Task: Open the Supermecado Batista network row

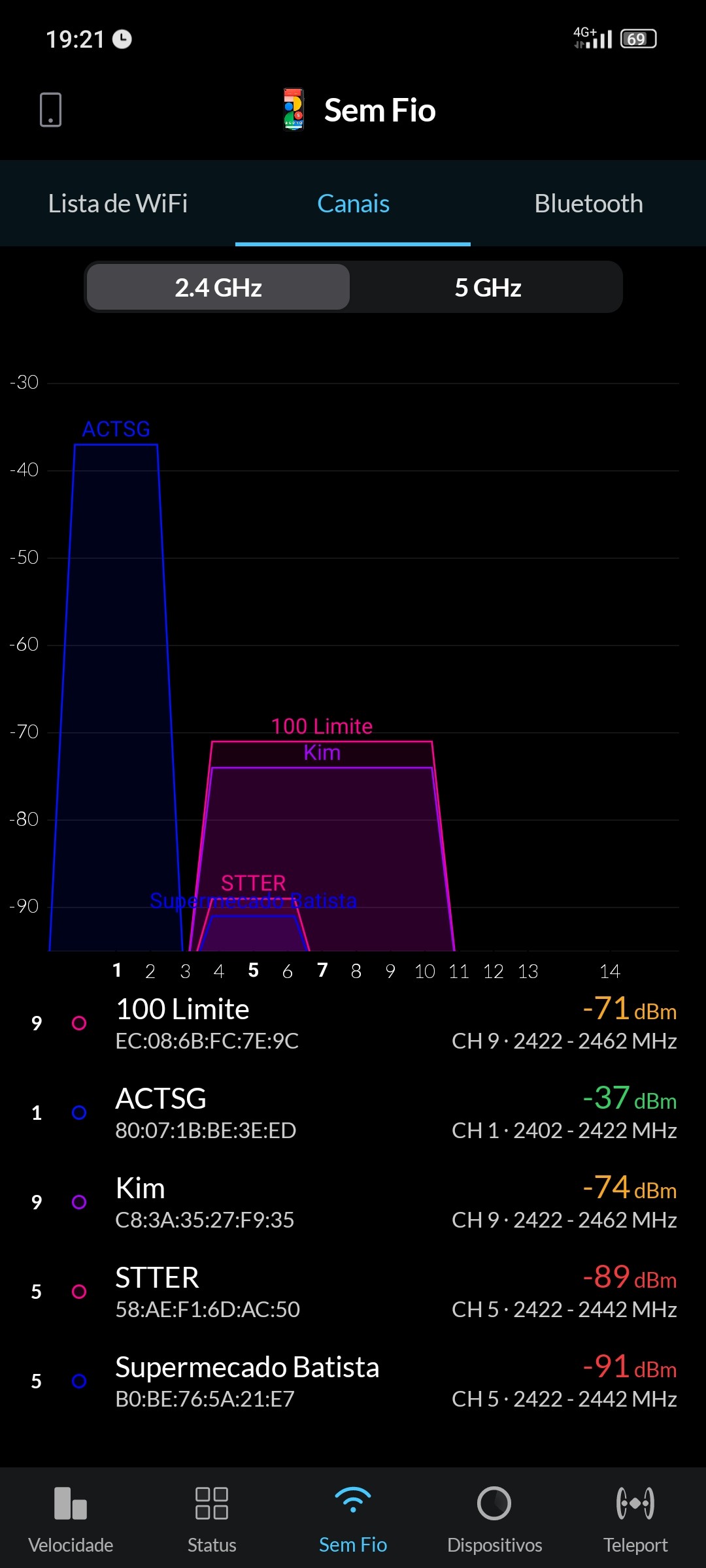Action: tap(353, 1381)
